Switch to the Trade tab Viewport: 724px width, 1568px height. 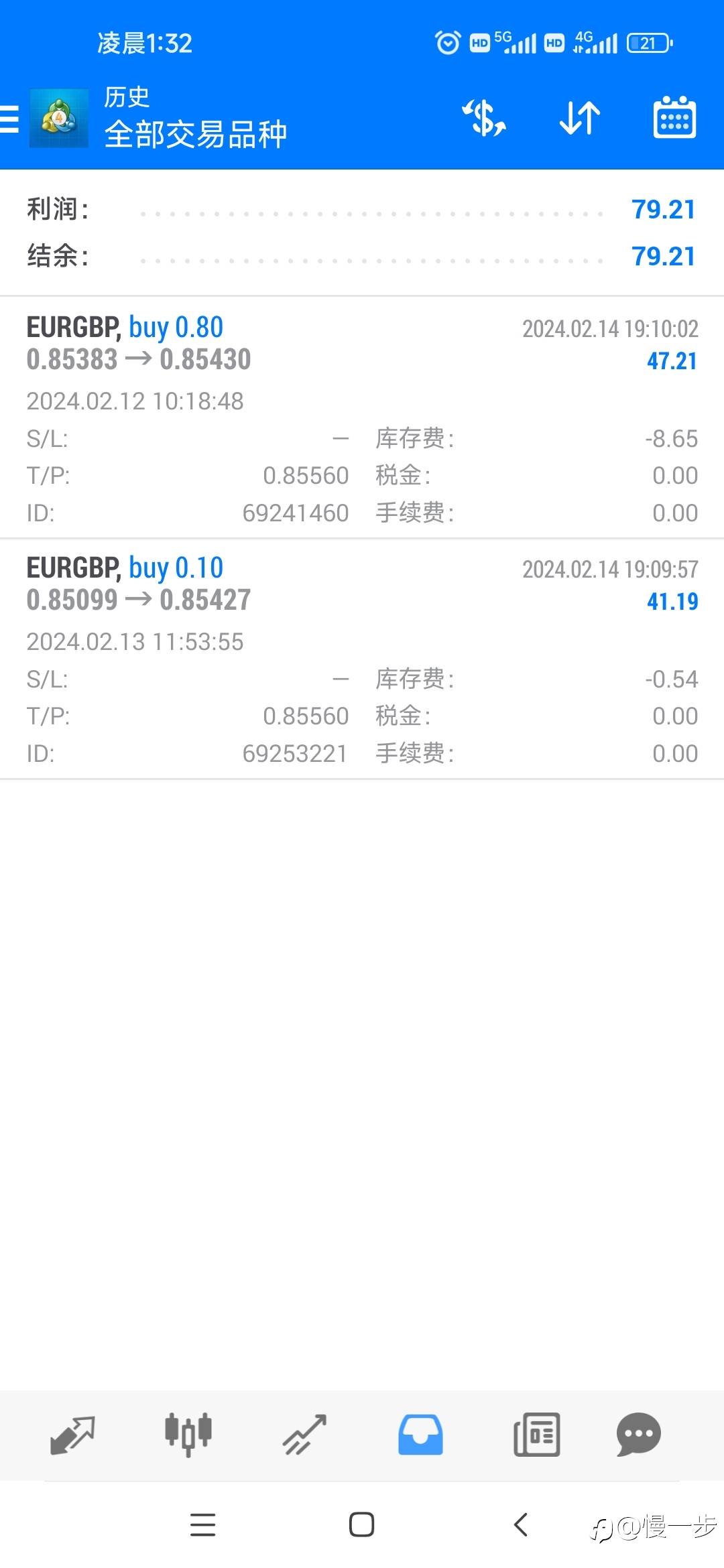pyautogui.click(x=304, y=1435)
